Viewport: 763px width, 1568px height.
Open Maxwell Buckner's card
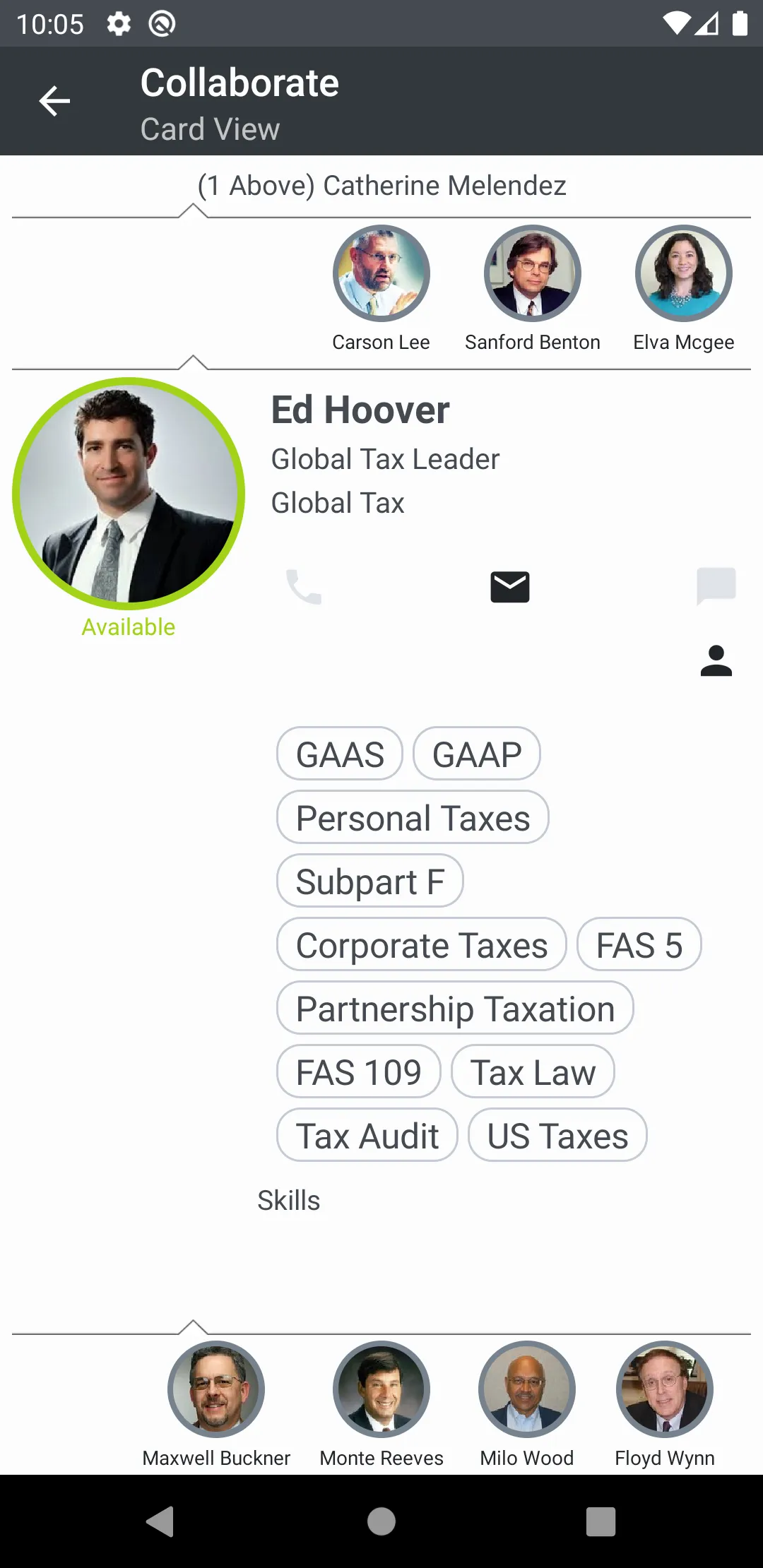(216, 1389)
